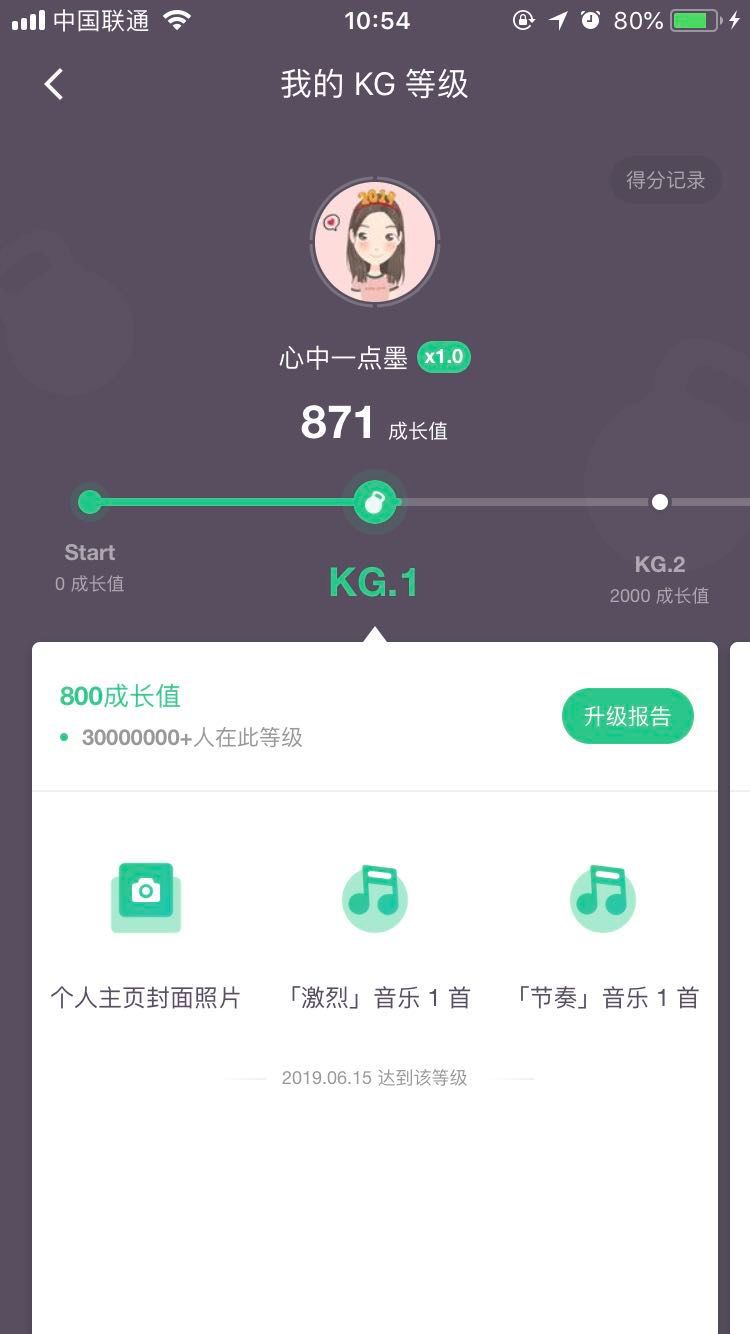Screen dimensions: 750x1334
Task: Open the user avatar photo
Action: tap(374, 241)
